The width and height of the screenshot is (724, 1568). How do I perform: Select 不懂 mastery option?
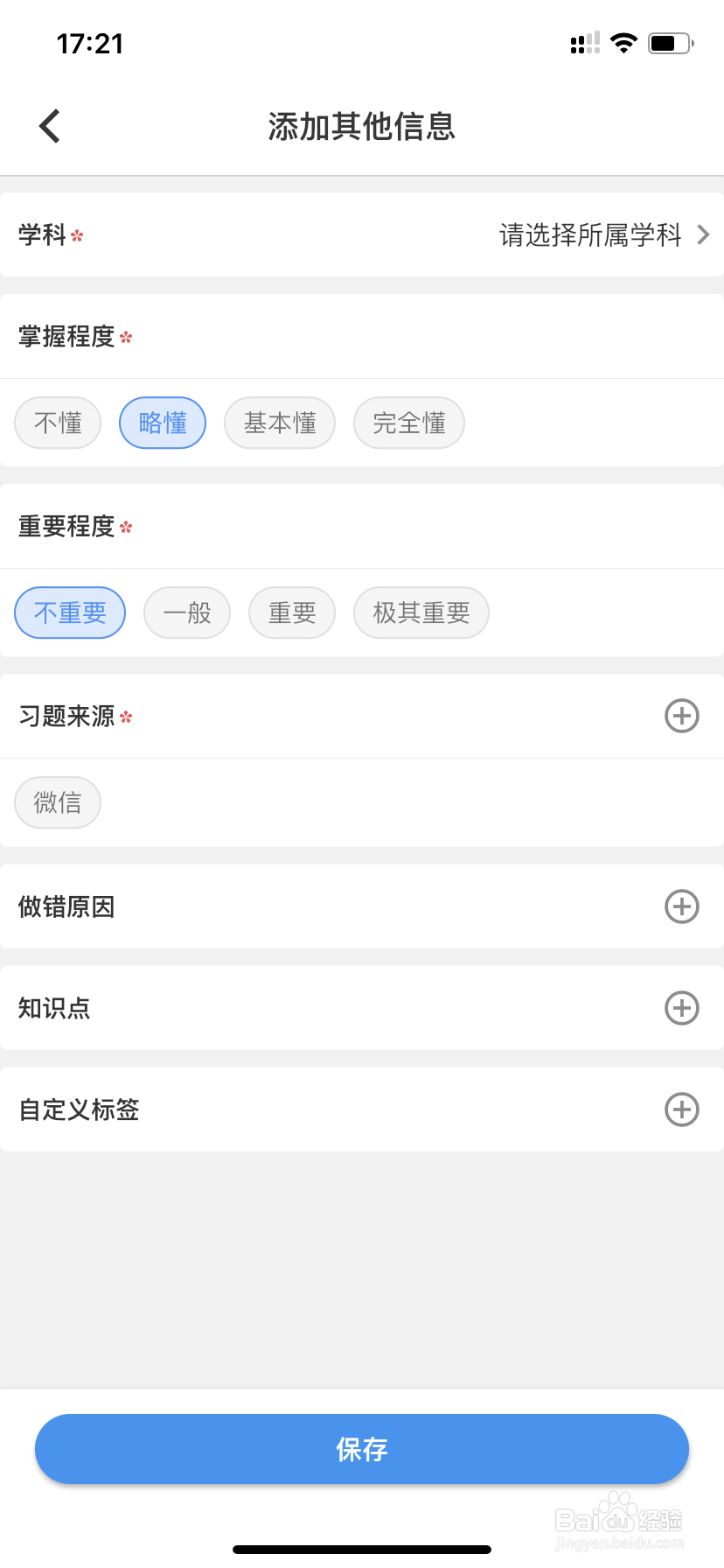[x=57, y=423]
